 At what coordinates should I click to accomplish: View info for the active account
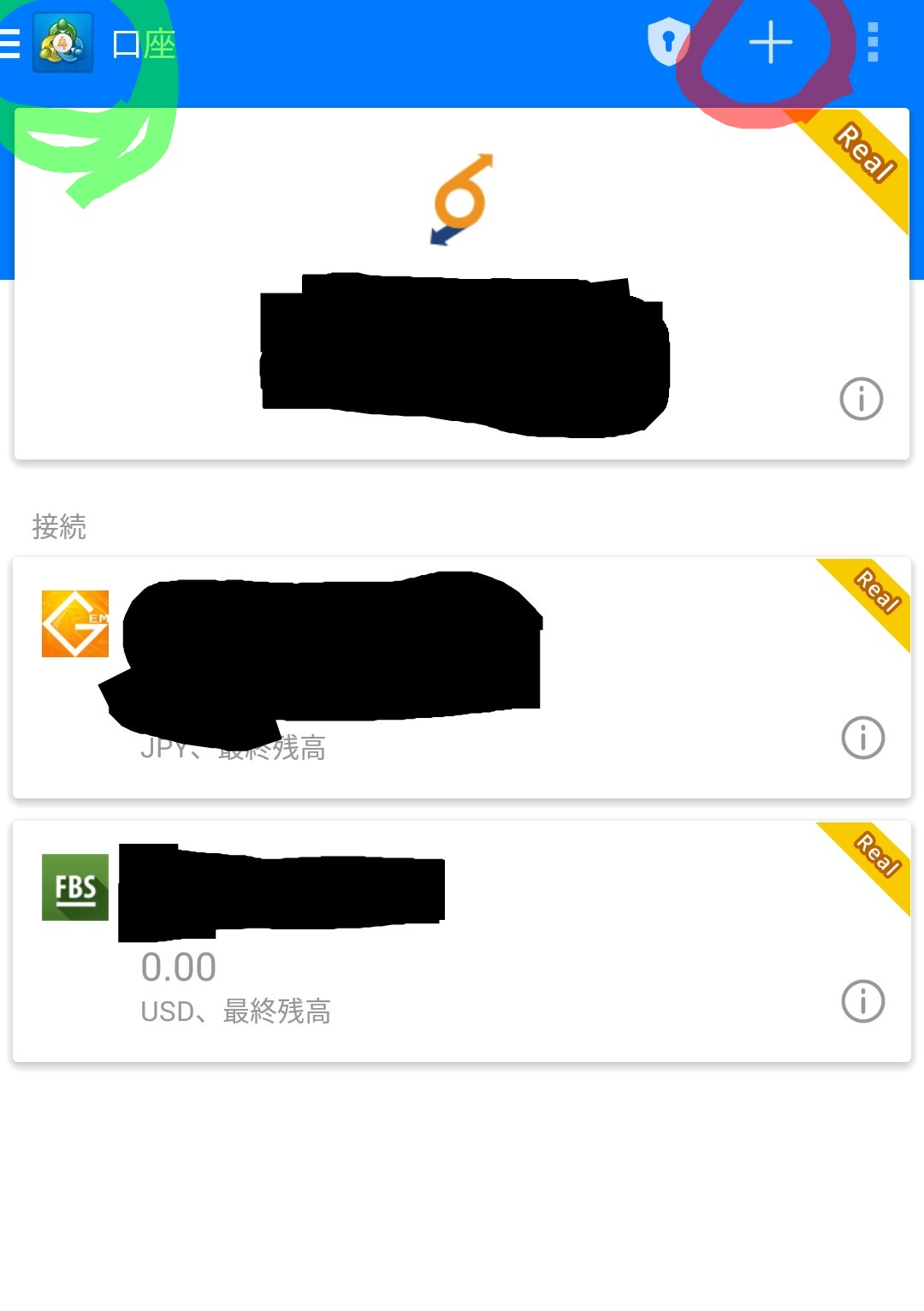point(861,399)
